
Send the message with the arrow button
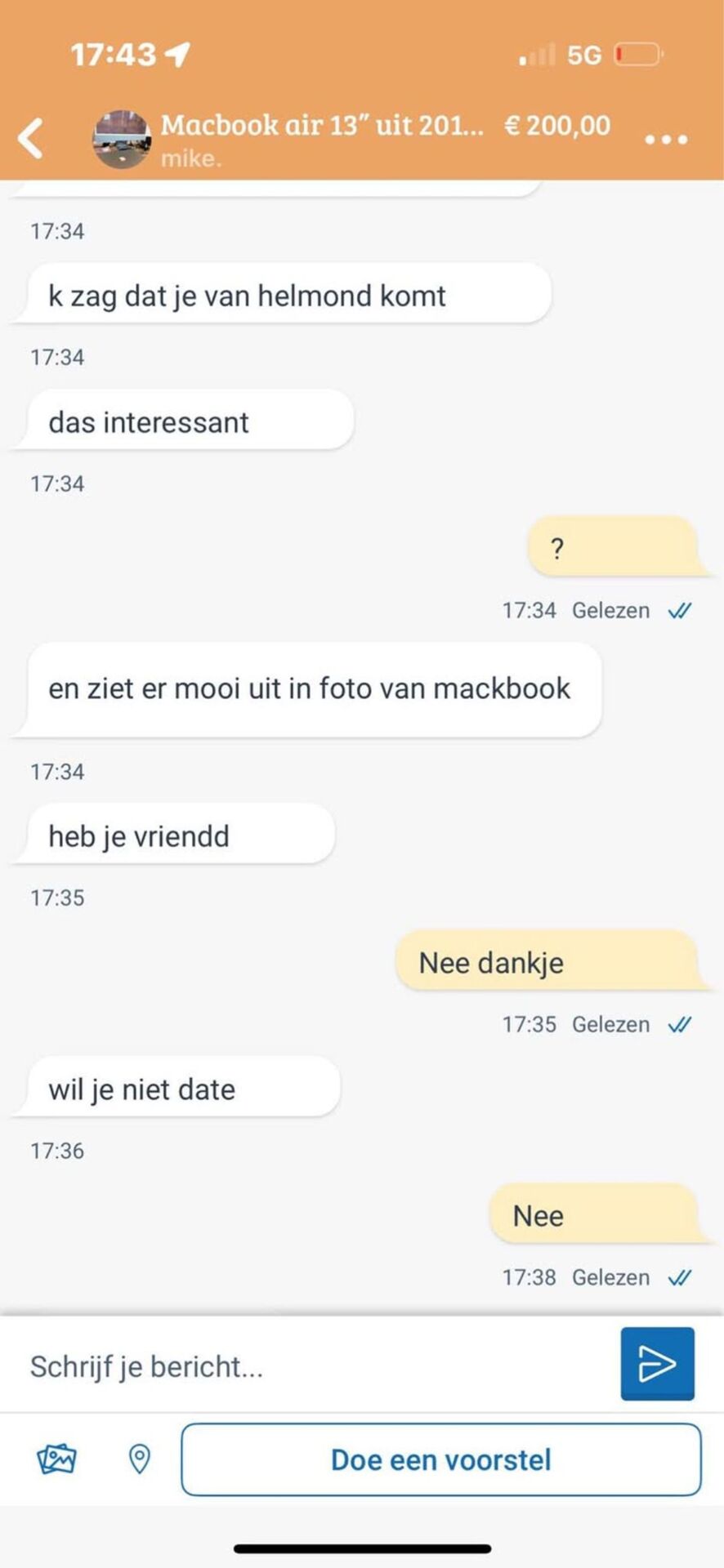click(657, 1364)
